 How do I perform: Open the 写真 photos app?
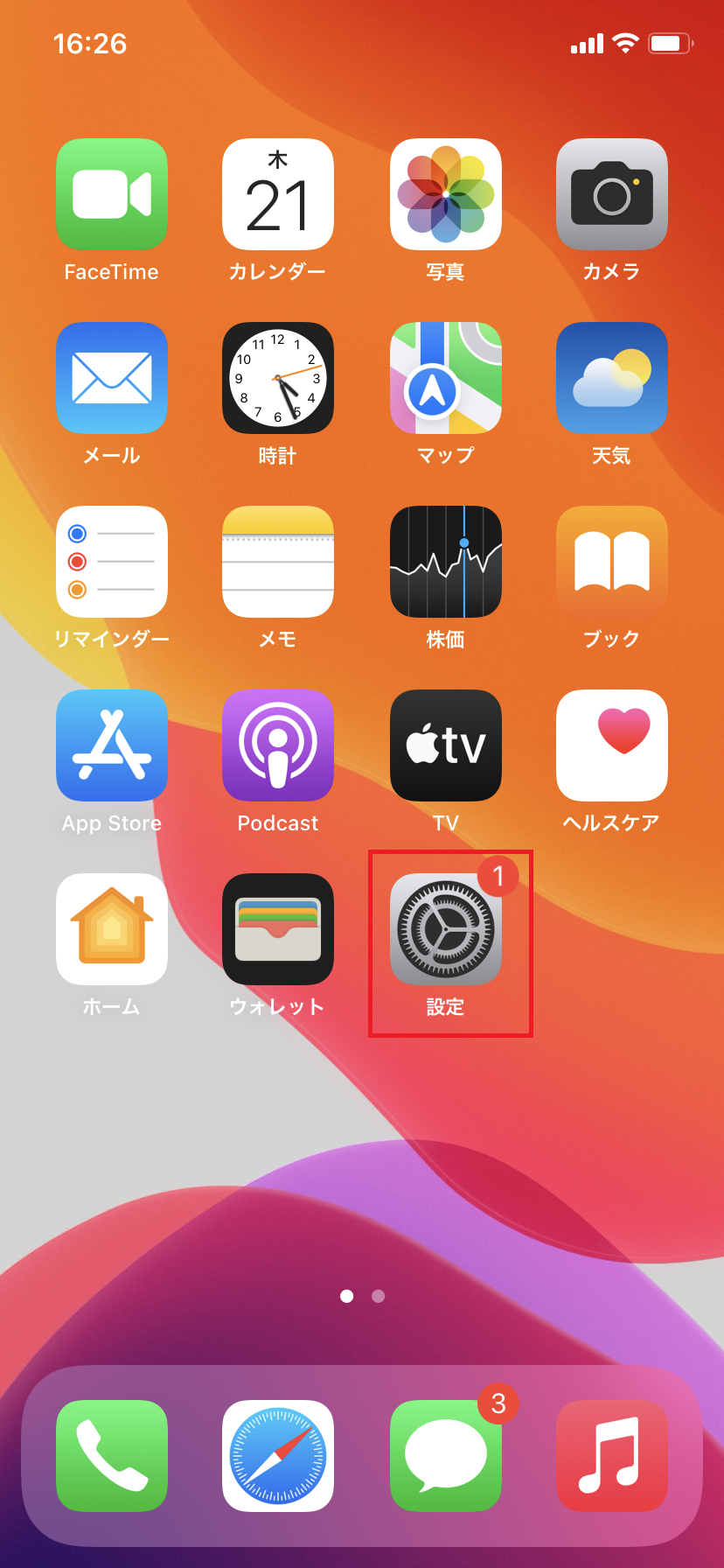pos(446,194)
